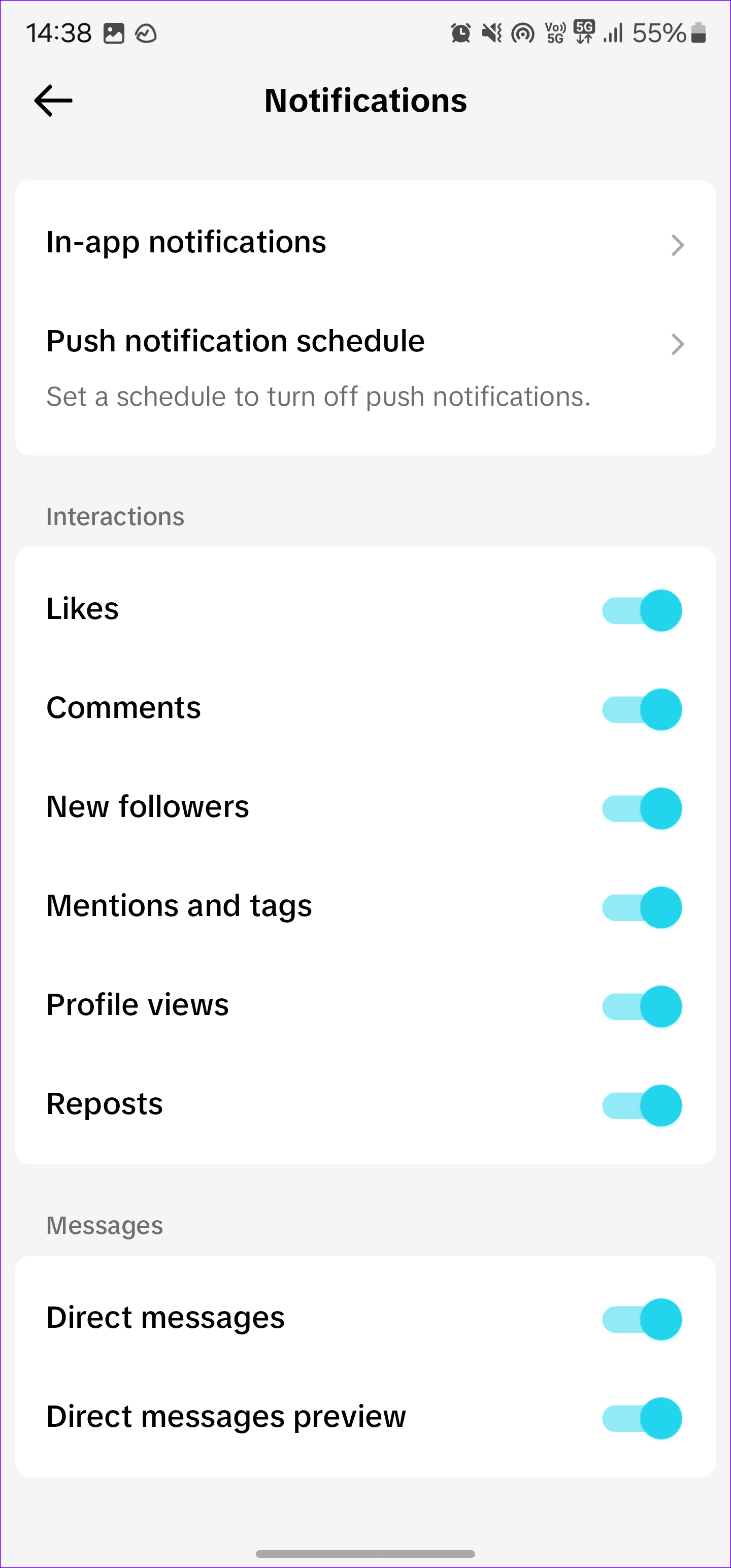The height and width of the screenshot is (1568, 731).
Task: Disable Mentions and tags notifications
Action: [642, 907]
